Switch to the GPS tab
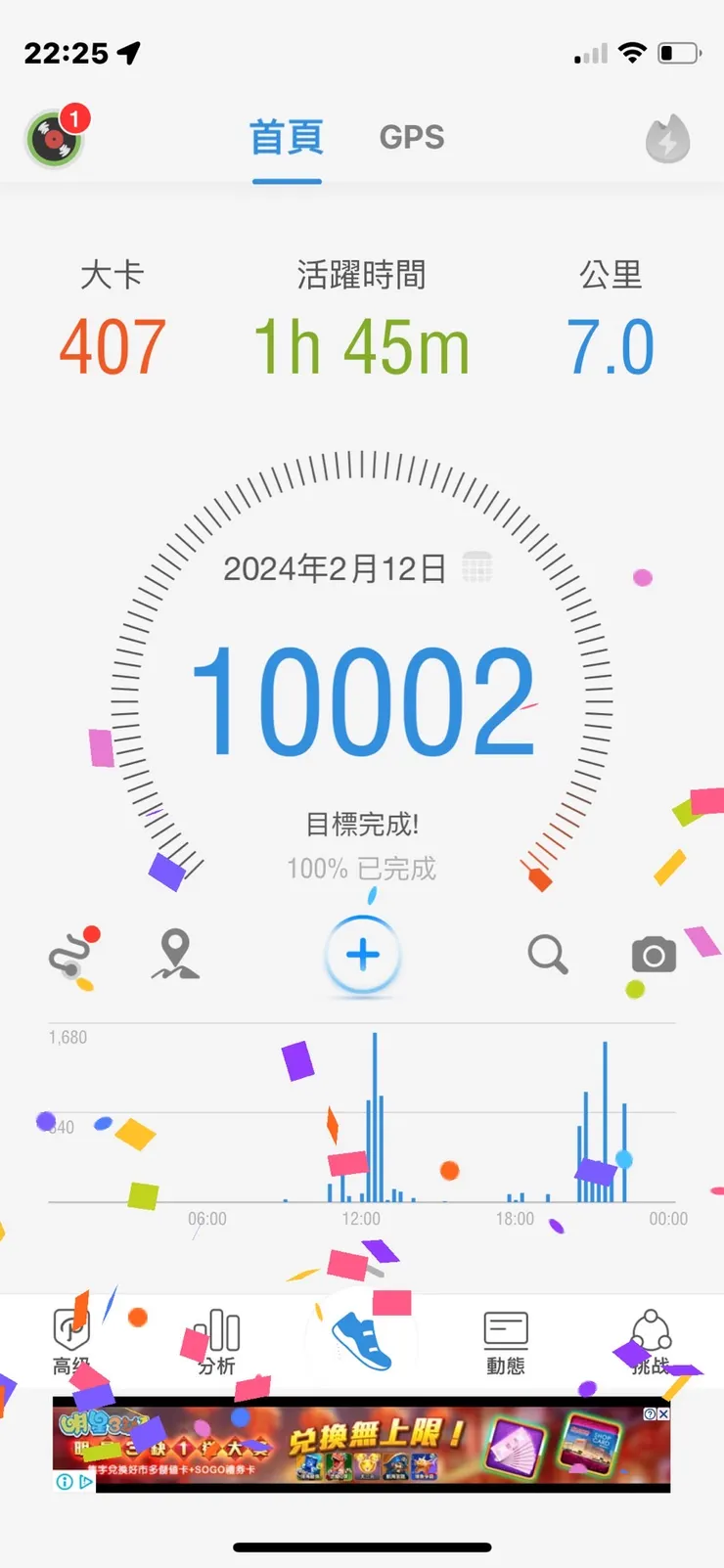The image size is (724, 1568). point(412,137)
